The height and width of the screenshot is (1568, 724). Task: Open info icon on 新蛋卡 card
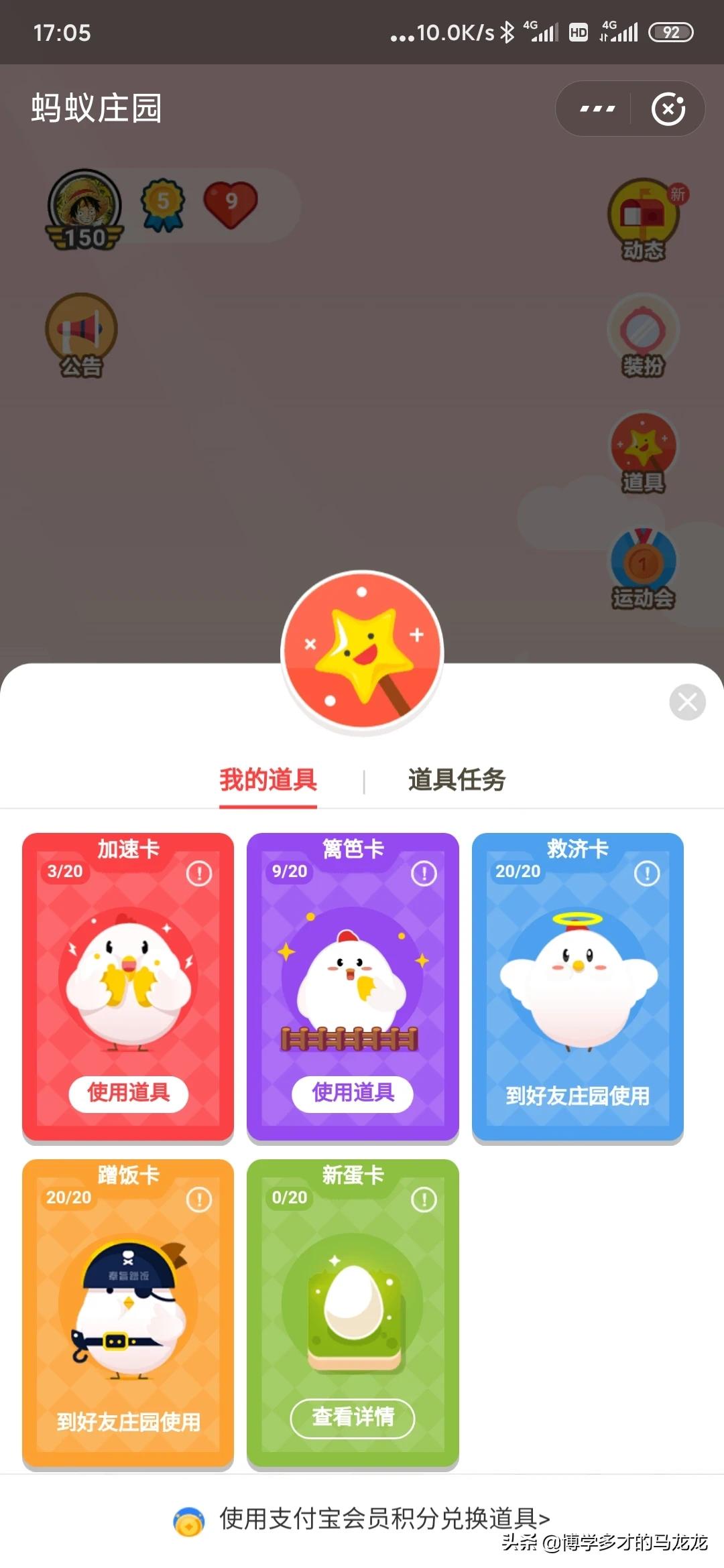[x=424, y=1199]
